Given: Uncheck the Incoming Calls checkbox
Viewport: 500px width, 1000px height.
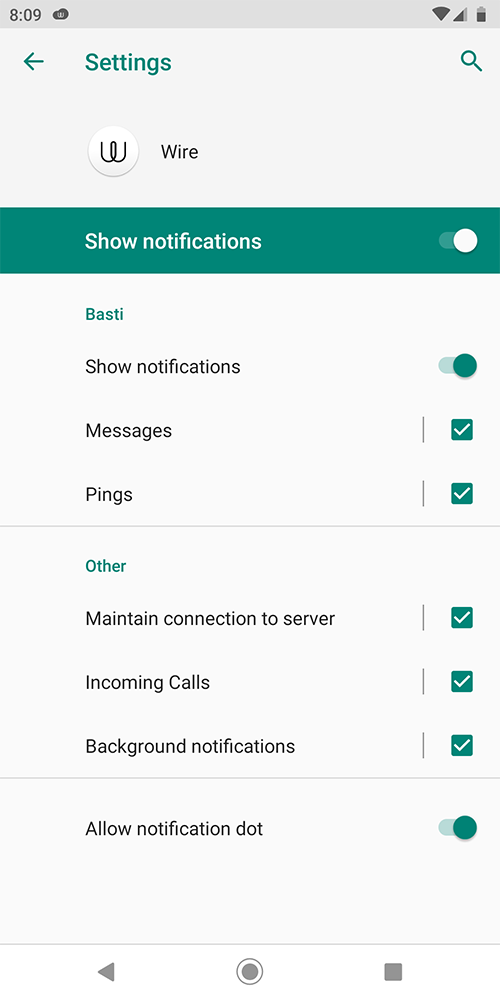Looking at the screenshot, I should 462,681.
